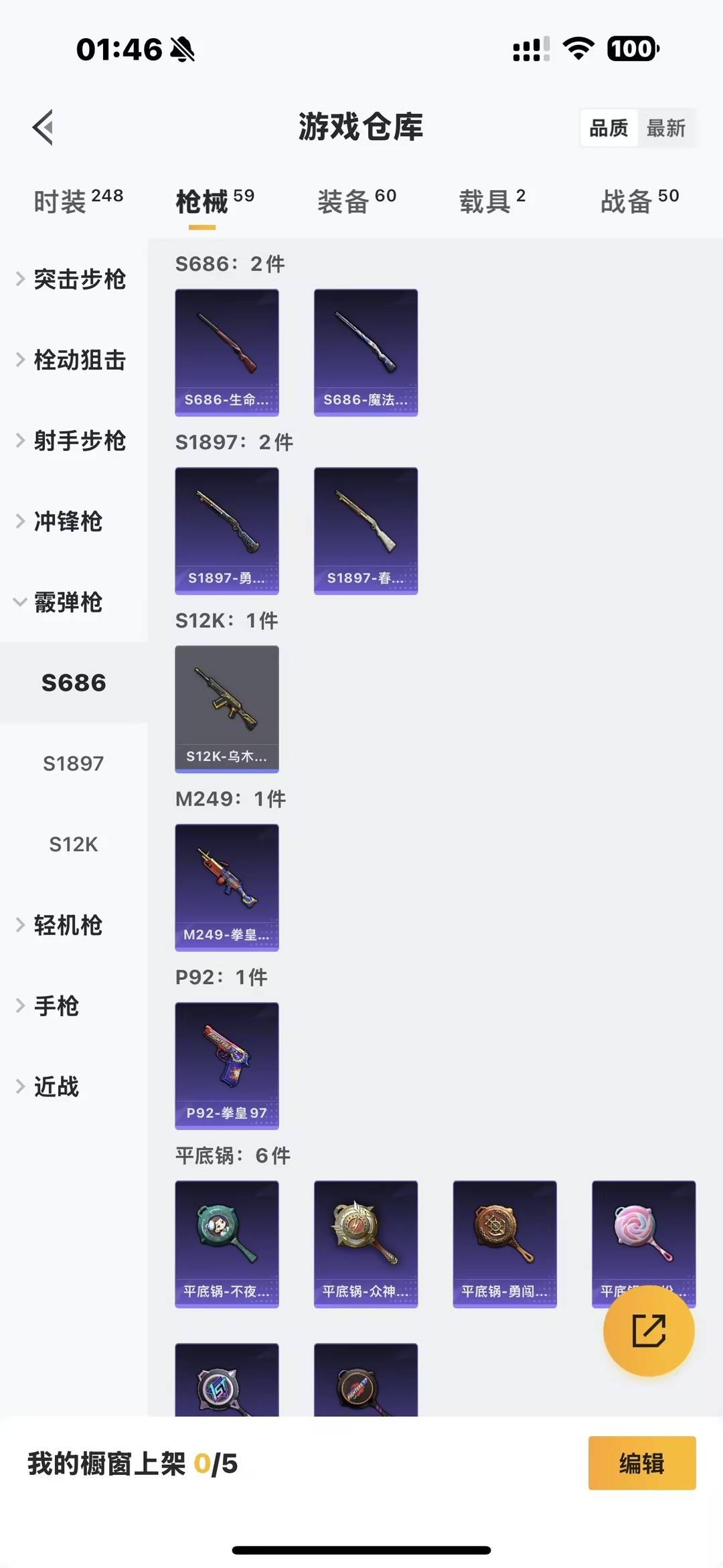Select S12K in the sidebar list
Viewport: 723px width, 1568px height.
coord(74,844)
